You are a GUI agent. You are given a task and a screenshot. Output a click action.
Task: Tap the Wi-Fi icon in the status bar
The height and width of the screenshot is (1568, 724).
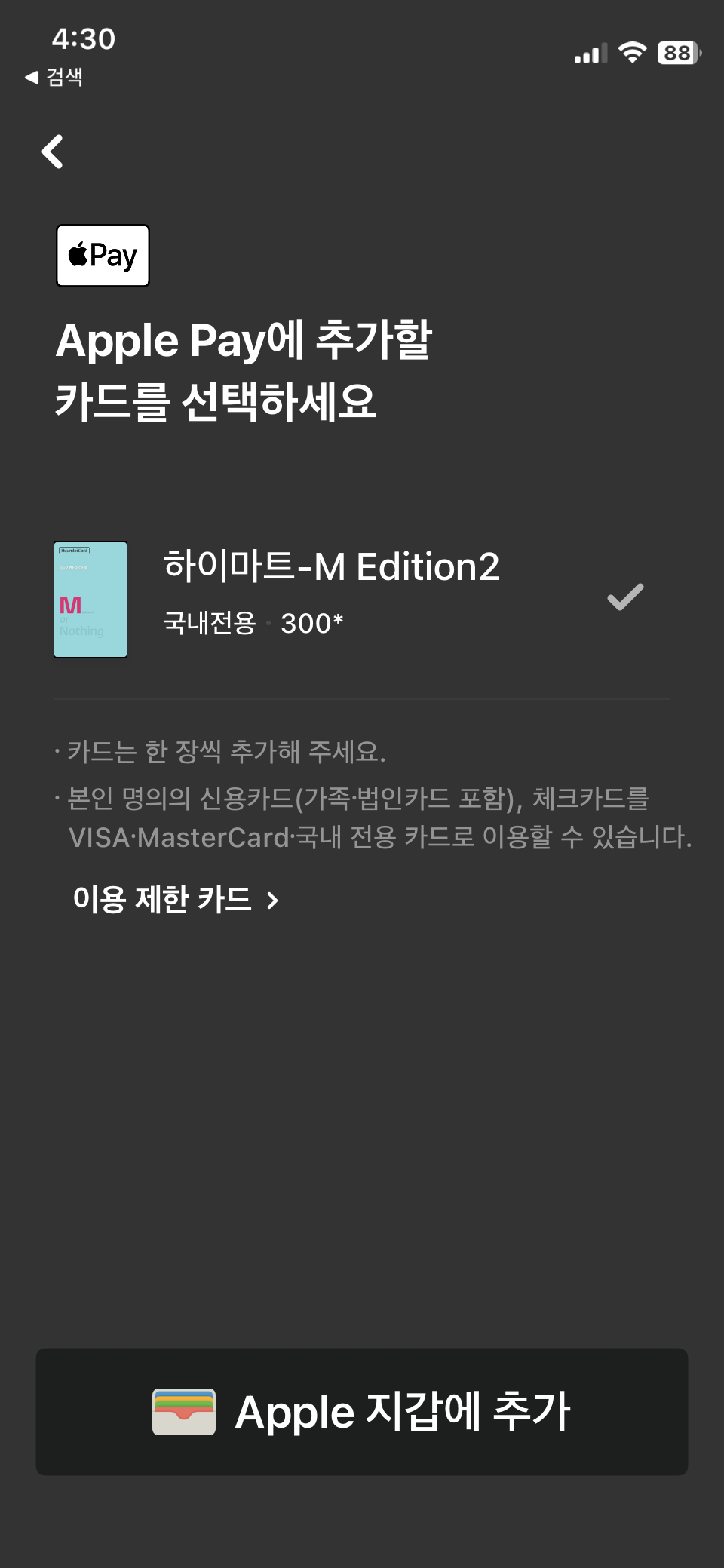[x=633, y=53]
